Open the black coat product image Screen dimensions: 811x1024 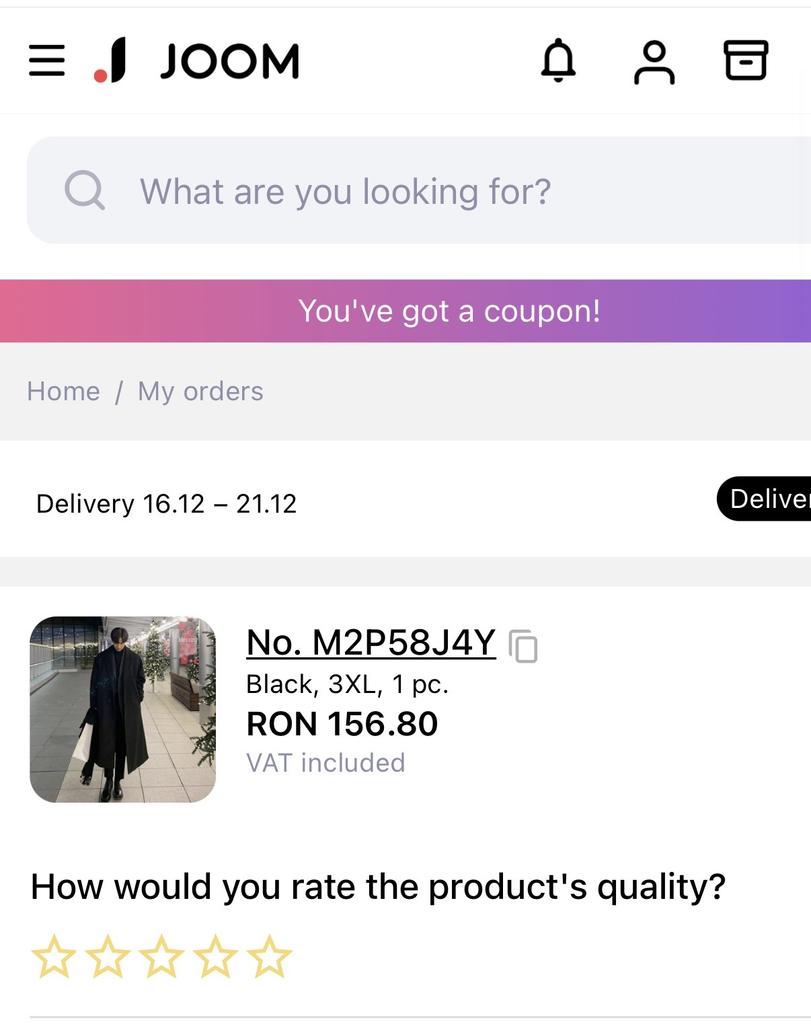[x=122, y=709]
